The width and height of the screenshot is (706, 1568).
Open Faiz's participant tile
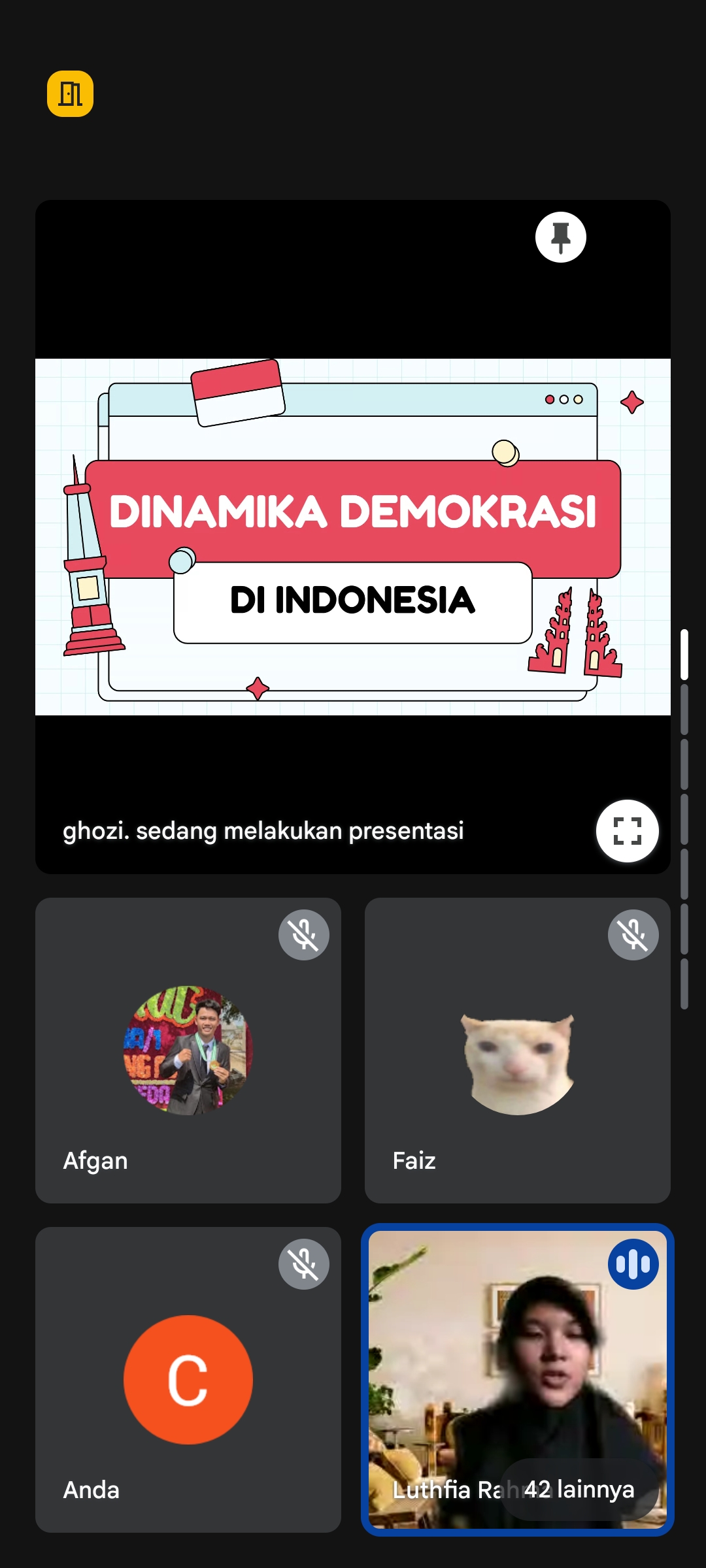point(517,1050)
